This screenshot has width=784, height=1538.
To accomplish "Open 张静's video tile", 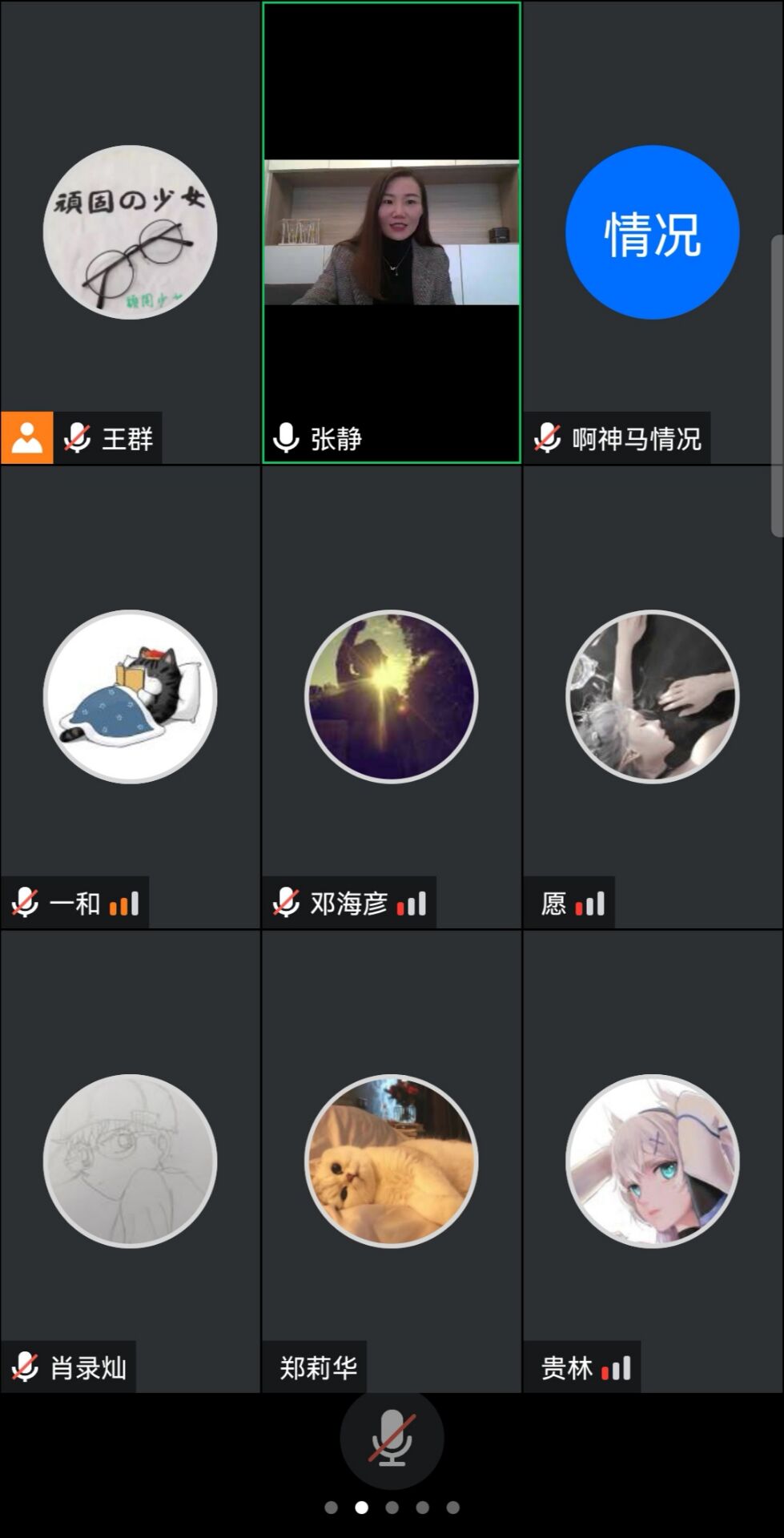I will [392, 232].
